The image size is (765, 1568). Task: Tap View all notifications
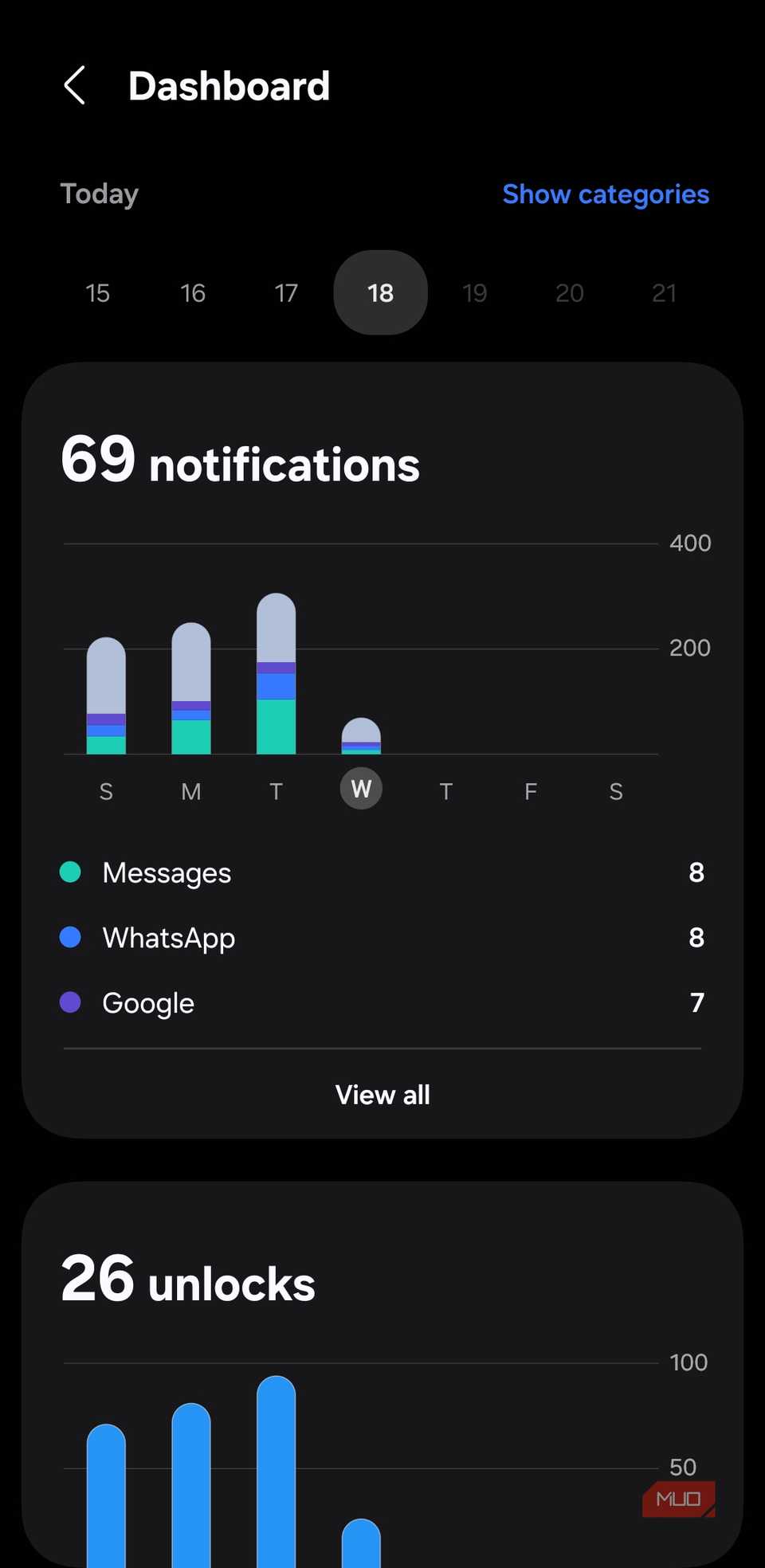[x=382, y=1094]
